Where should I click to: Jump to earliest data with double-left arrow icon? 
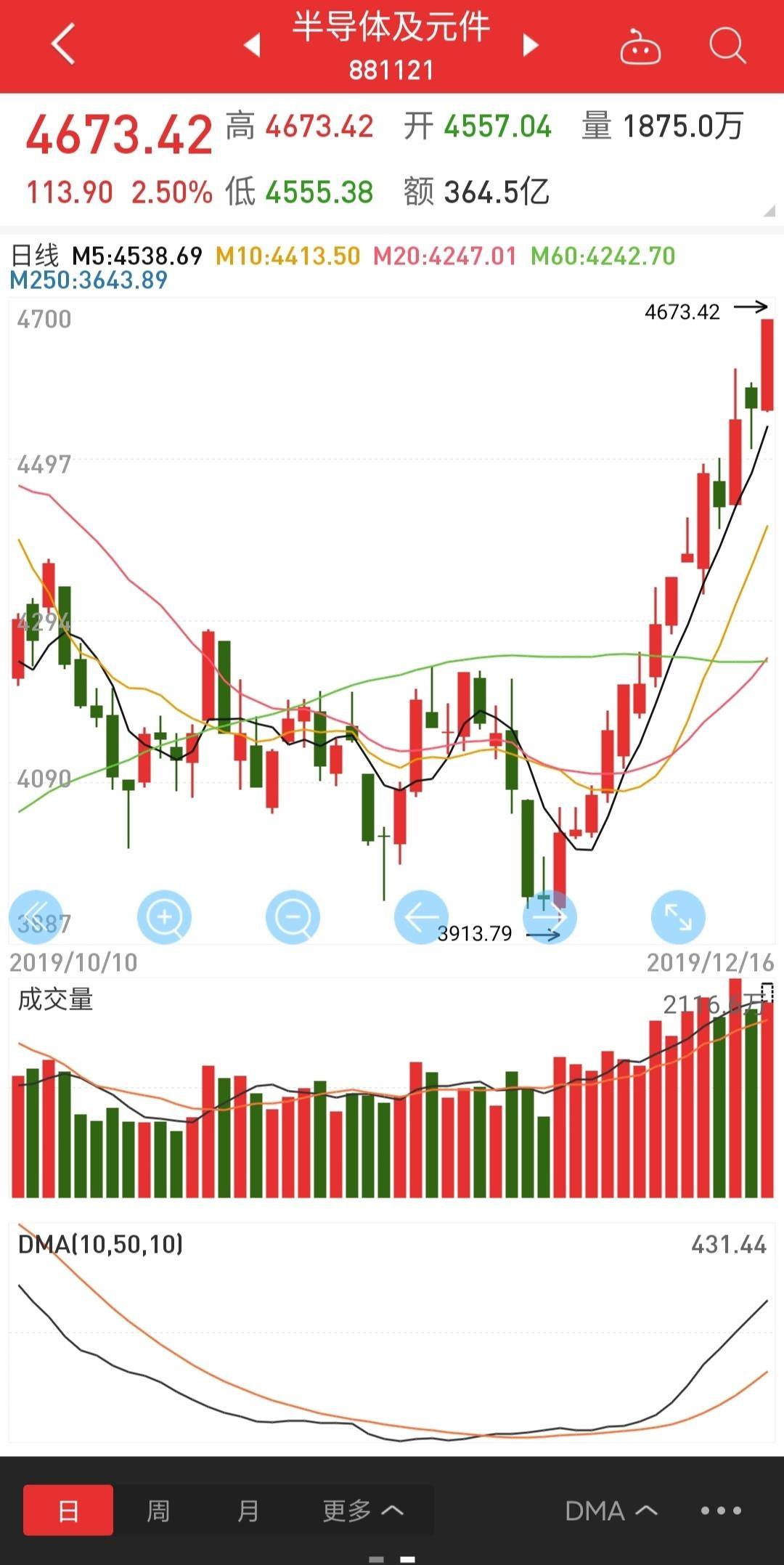click(x=36, y=917)
